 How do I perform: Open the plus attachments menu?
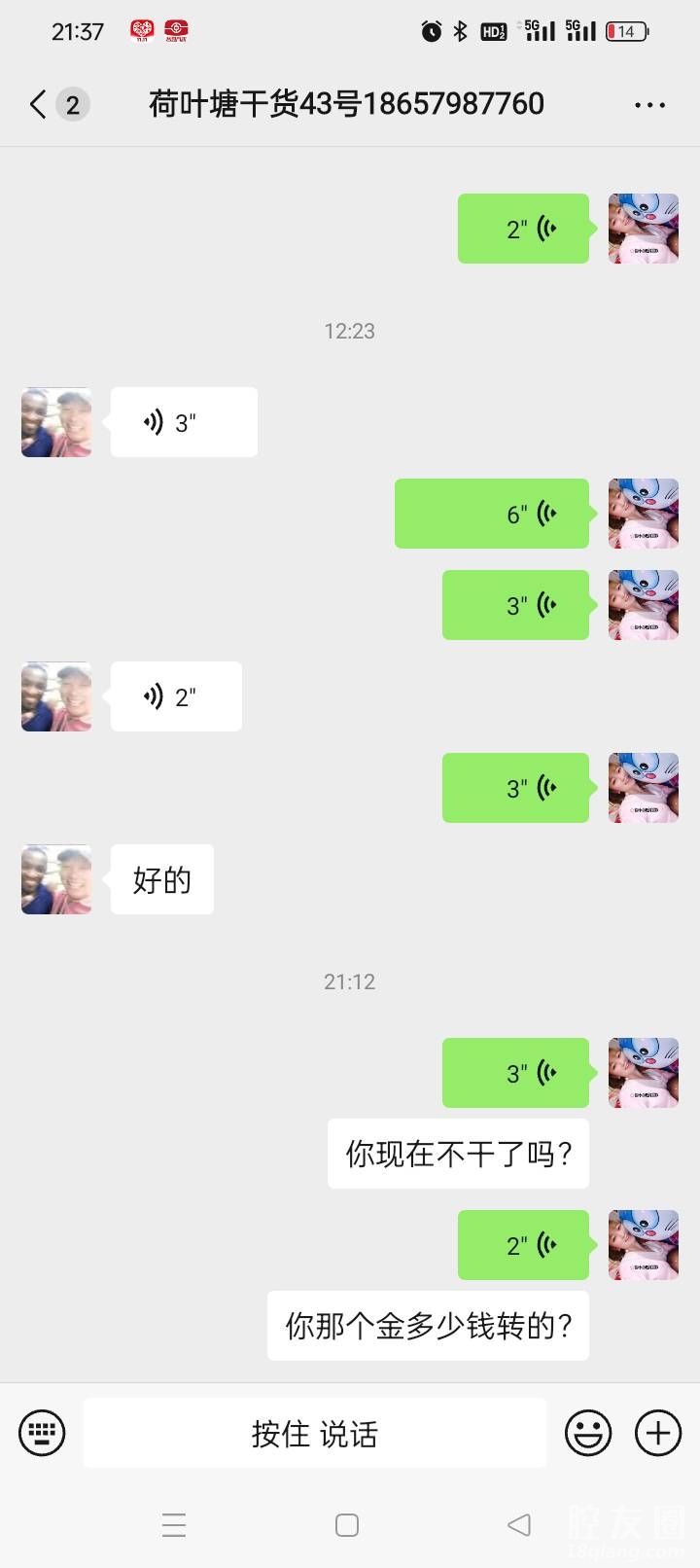658,1433
